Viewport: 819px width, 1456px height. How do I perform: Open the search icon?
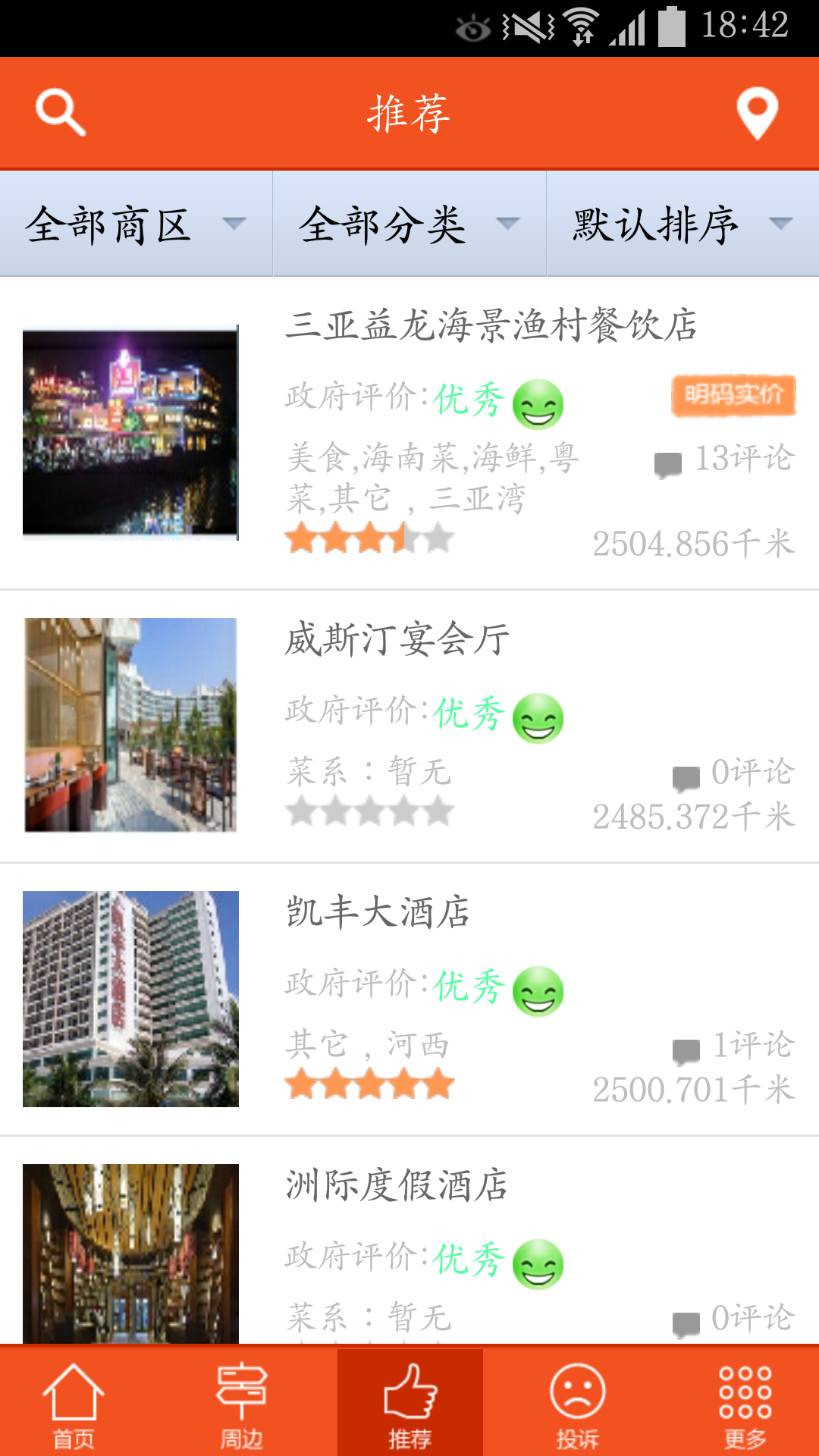point(61,113)
